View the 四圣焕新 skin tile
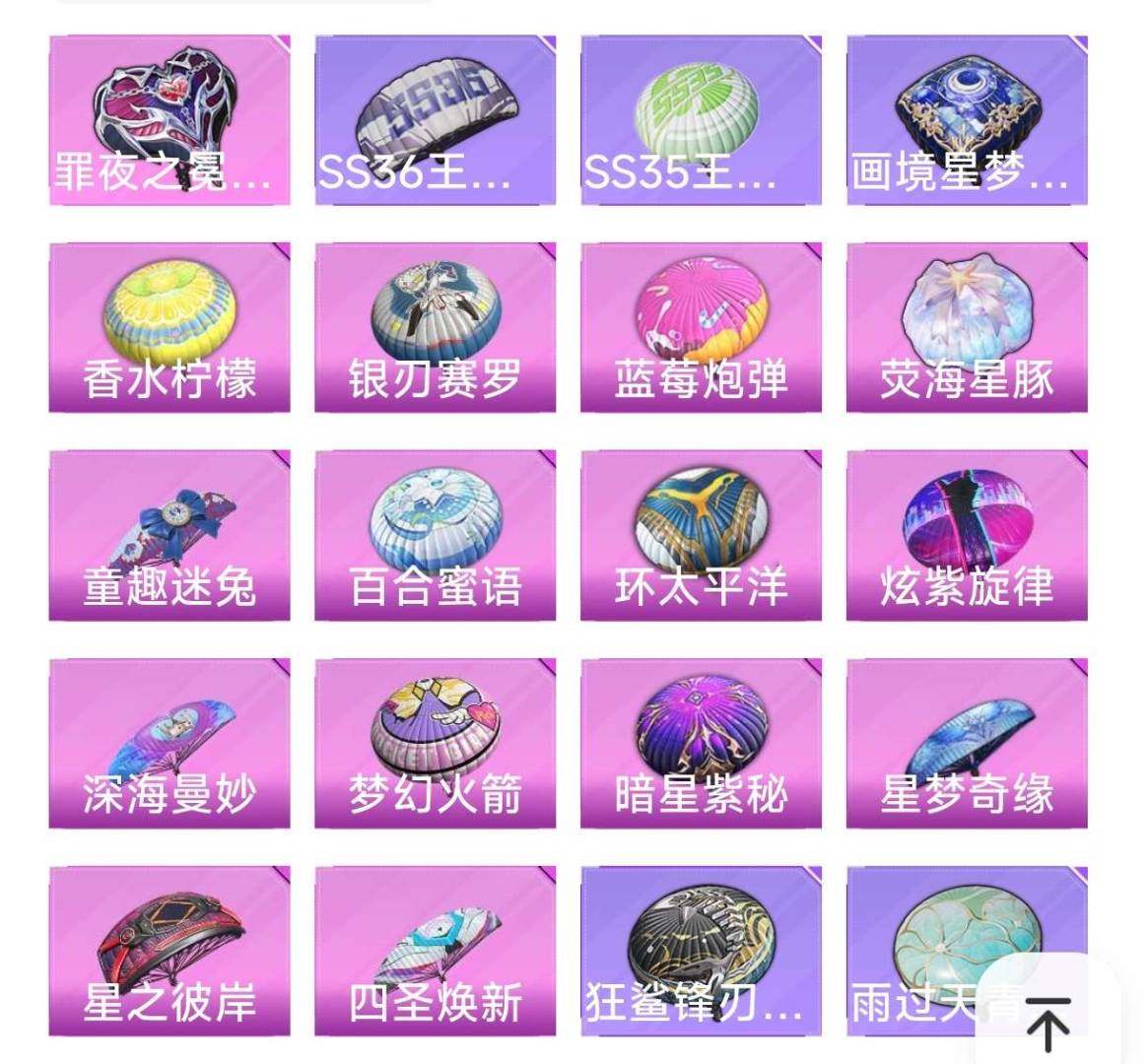The height and width of the screenshot is (1064, 1146). 435,951
